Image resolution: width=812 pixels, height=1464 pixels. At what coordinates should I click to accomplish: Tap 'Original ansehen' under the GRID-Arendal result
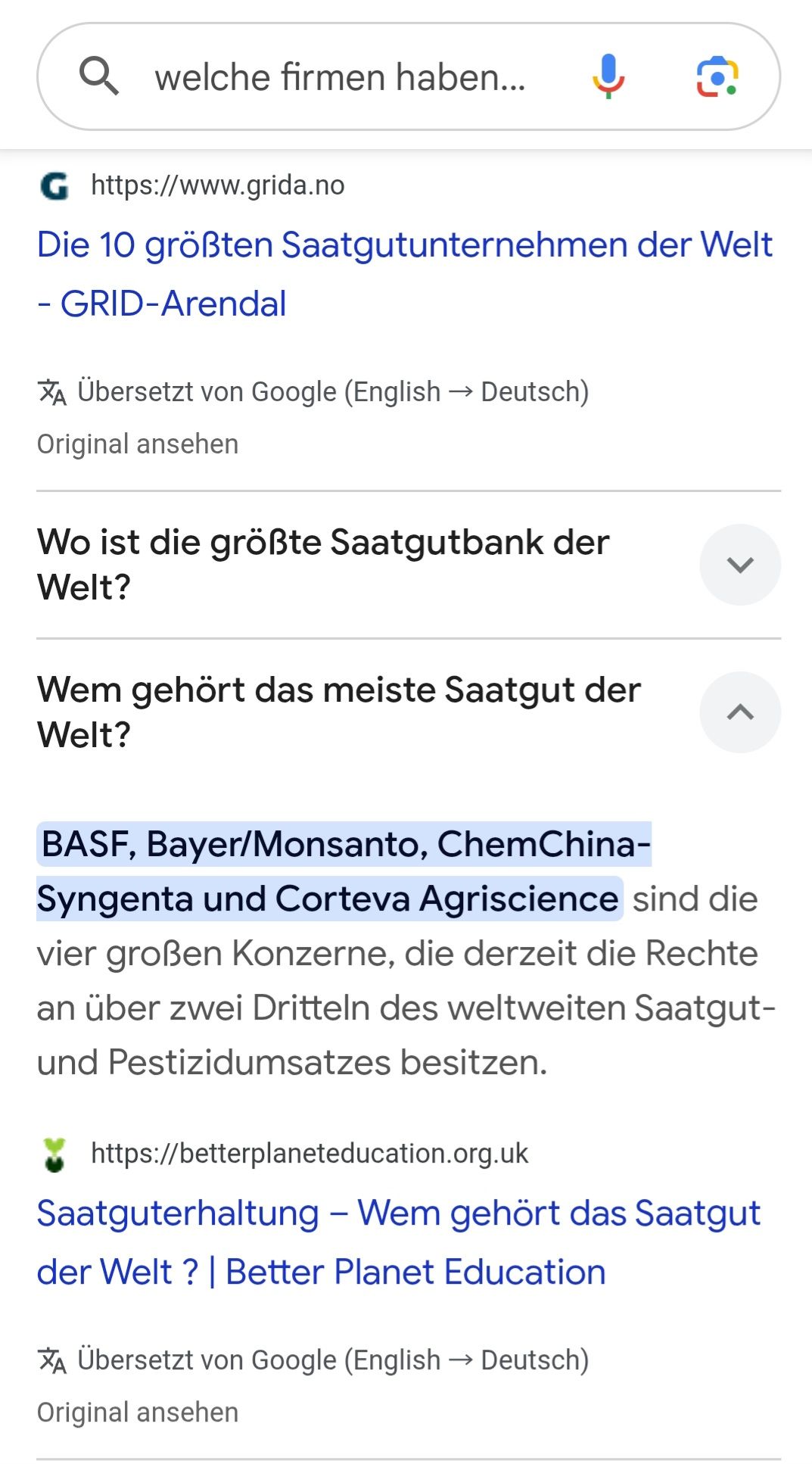(x=138, y=444)
